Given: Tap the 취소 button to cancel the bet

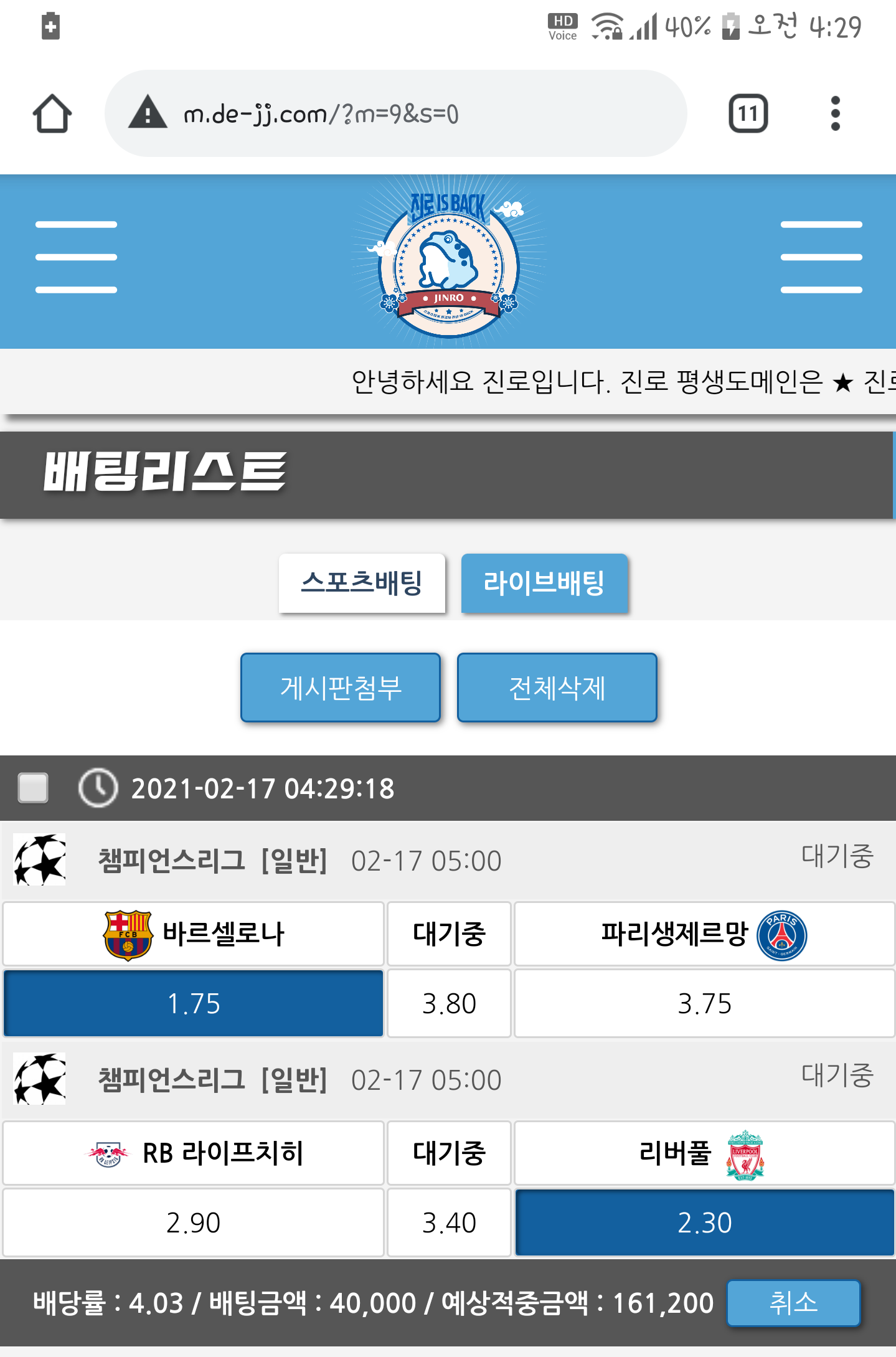Looking at the screenshot, I should (x=793, y=1303).
